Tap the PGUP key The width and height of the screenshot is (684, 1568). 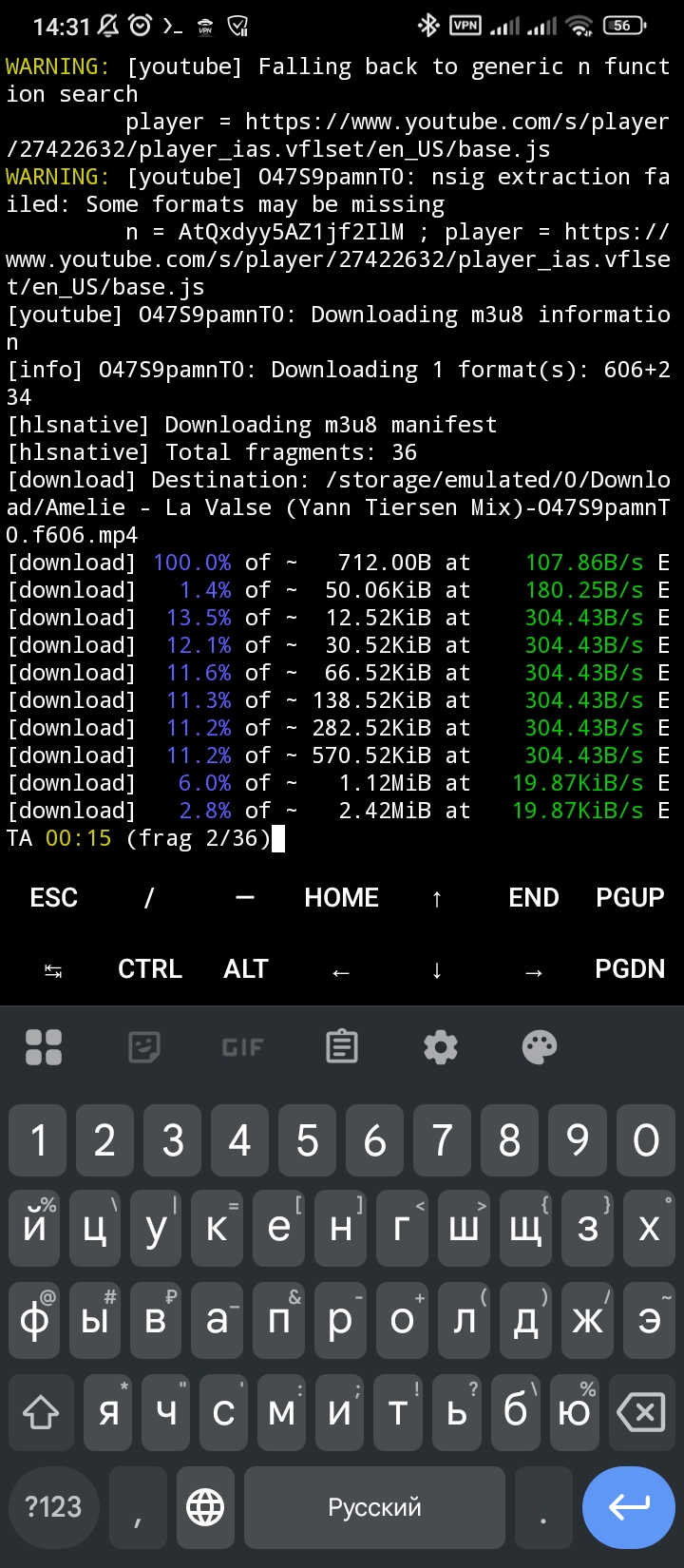(x=630, y=898)
